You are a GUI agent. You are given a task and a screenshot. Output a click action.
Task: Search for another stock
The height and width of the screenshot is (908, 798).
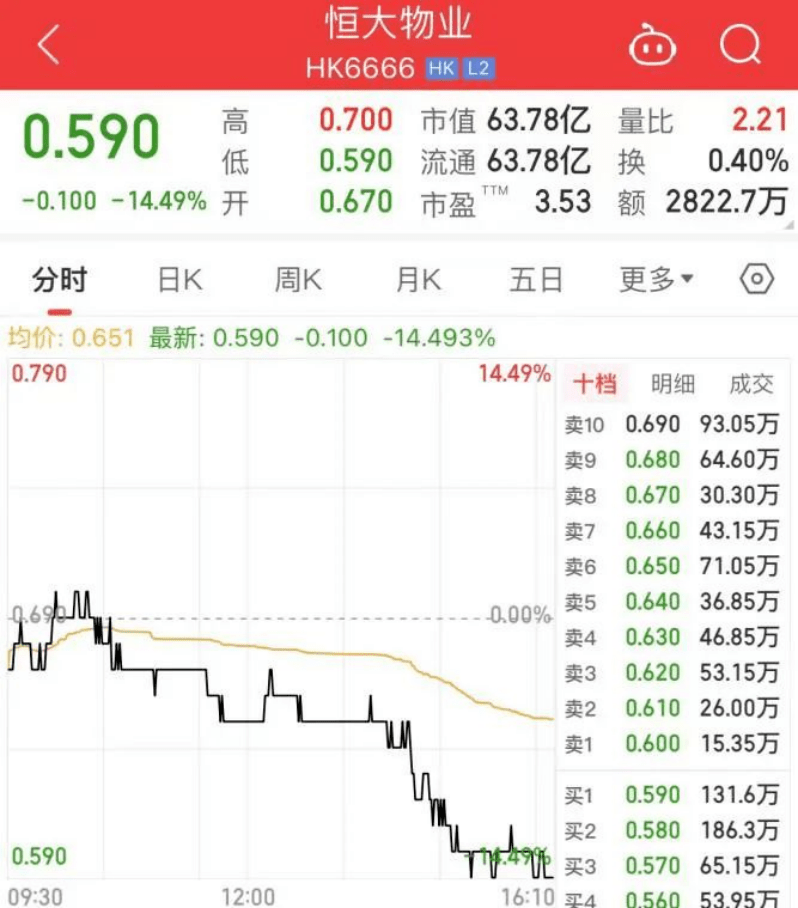[741, 45]
